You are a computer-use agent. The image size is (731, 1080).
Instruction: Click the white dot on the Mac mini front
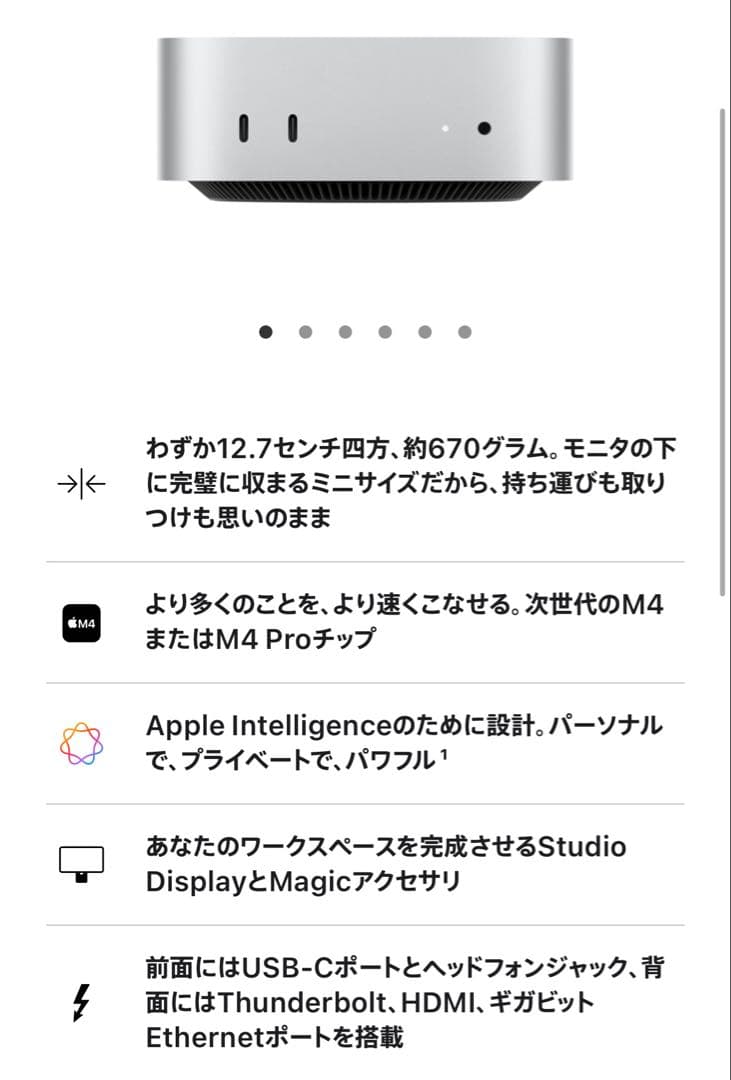coord(443,127)
